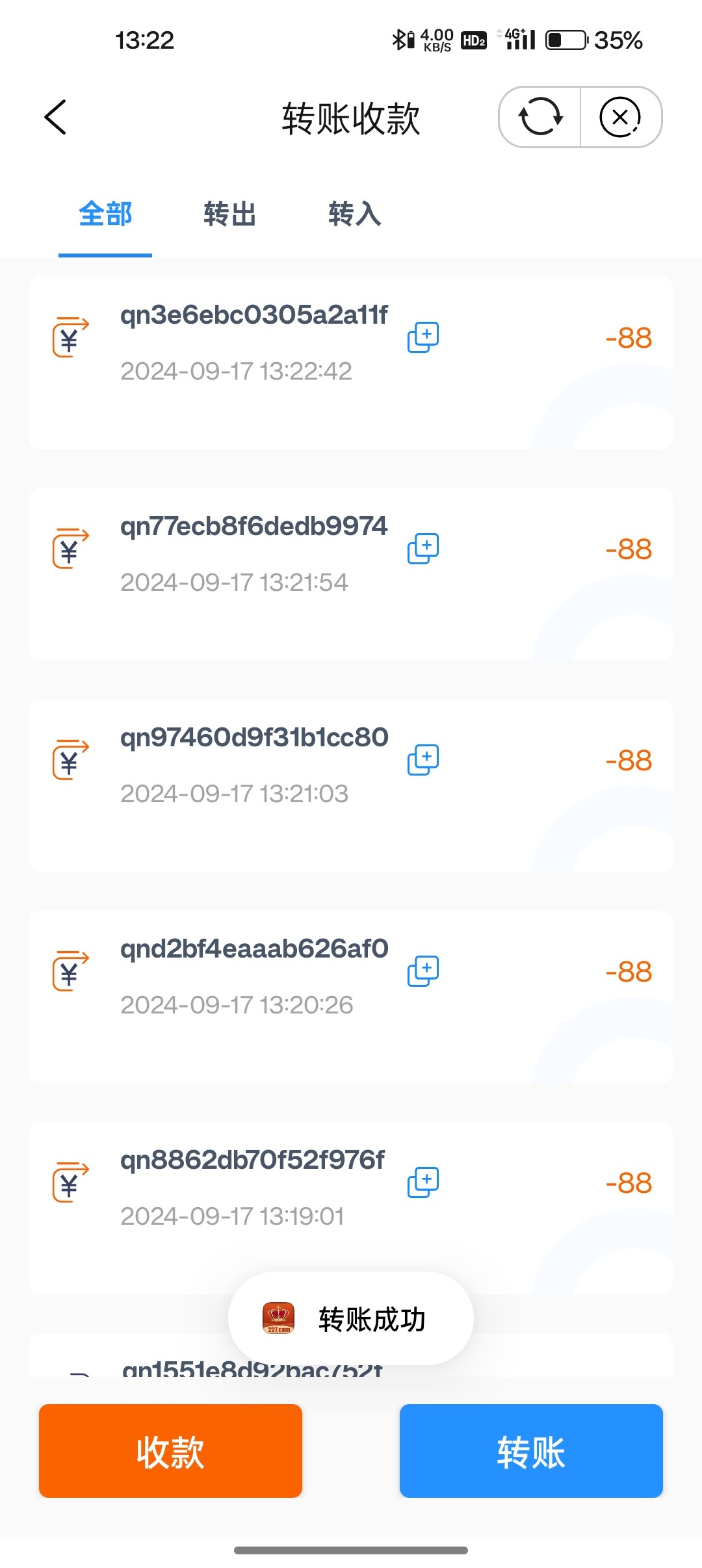
Task: Copy the ID qn77ecb8f6dedb9974
Action: 423,549
